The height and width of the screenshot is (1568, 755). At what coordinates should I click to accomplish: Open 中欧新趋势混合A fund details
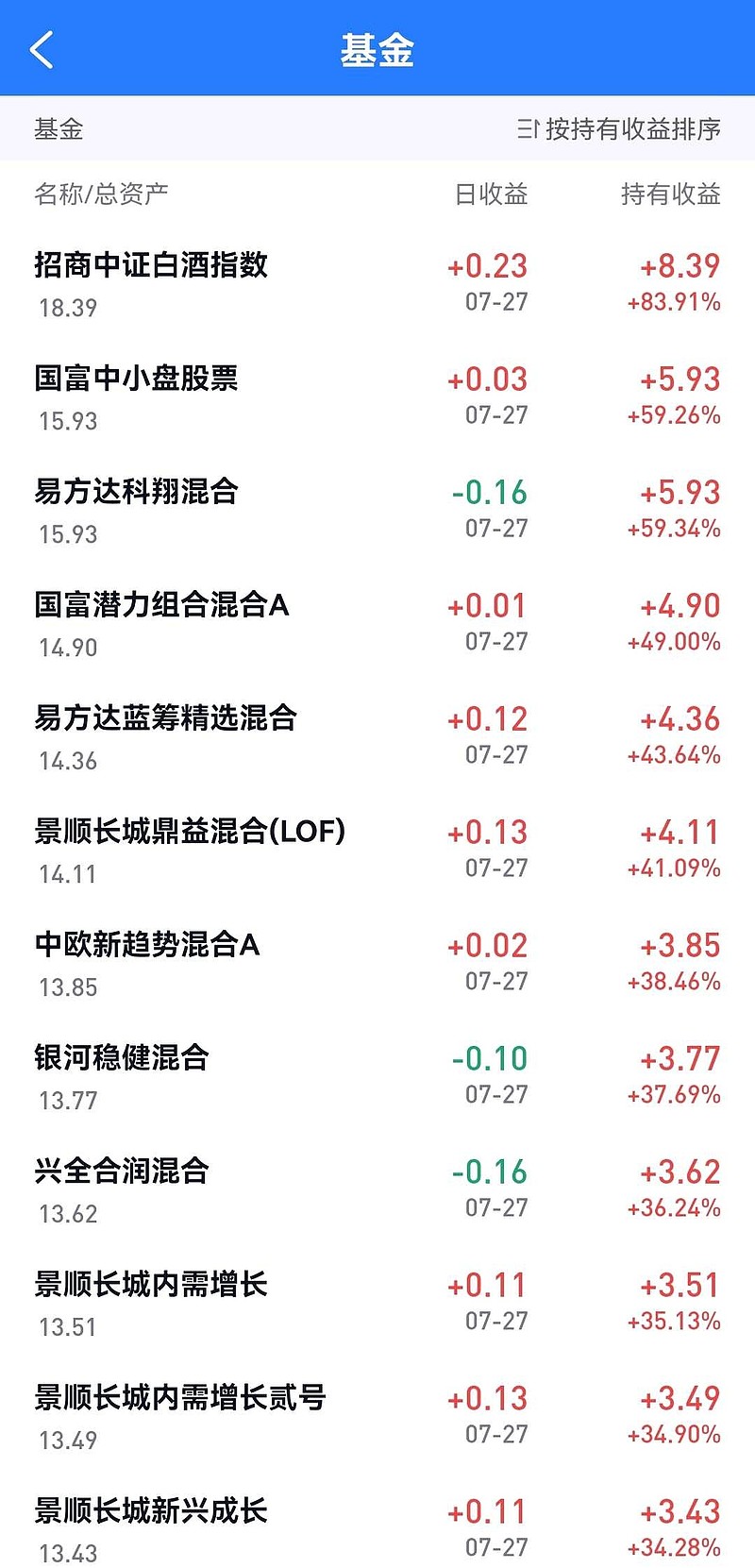(377, 964)
